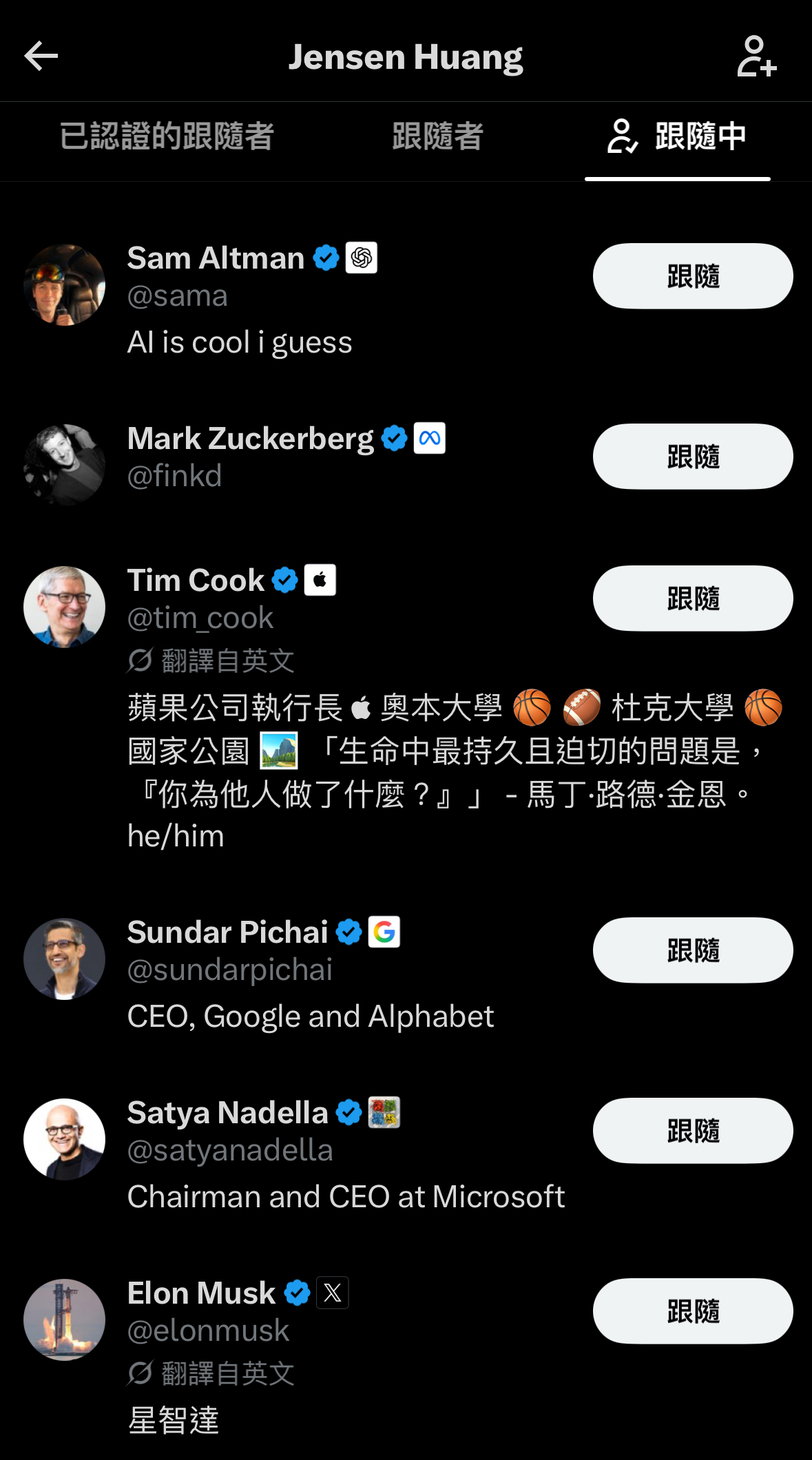The image size is (812, 1460).
Task: Open the add-person icon in the header
Action: tap(756, 56)
